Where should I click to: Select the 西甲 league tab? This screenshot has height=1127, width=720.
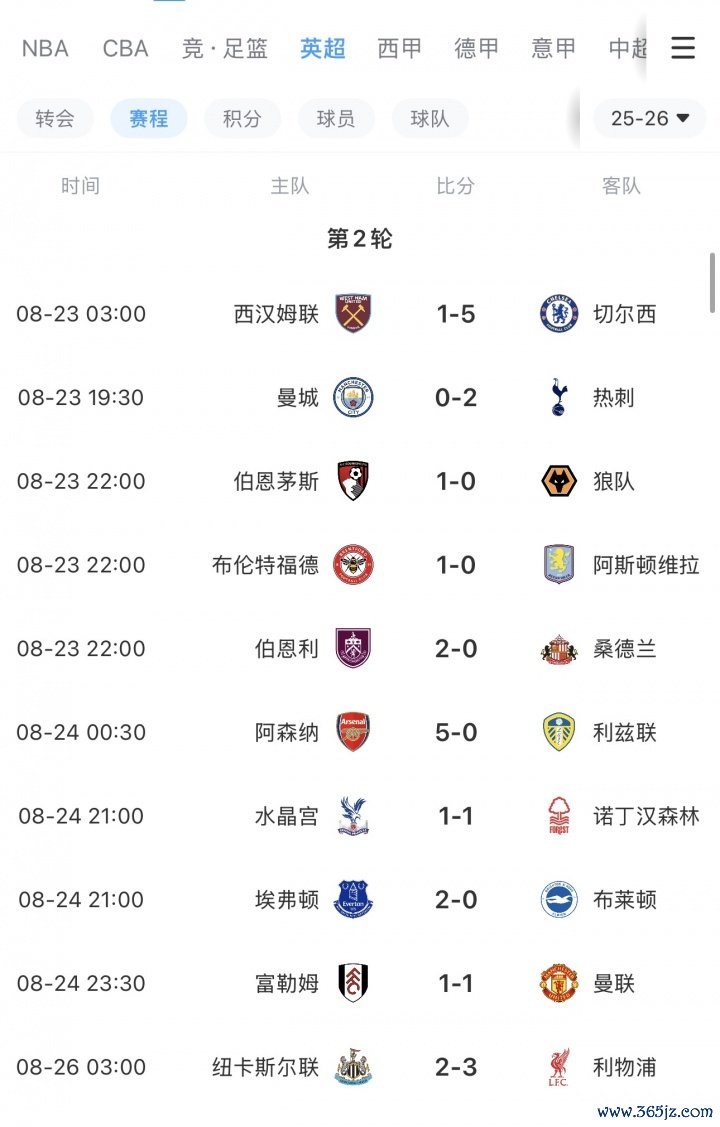click(399, 49)
